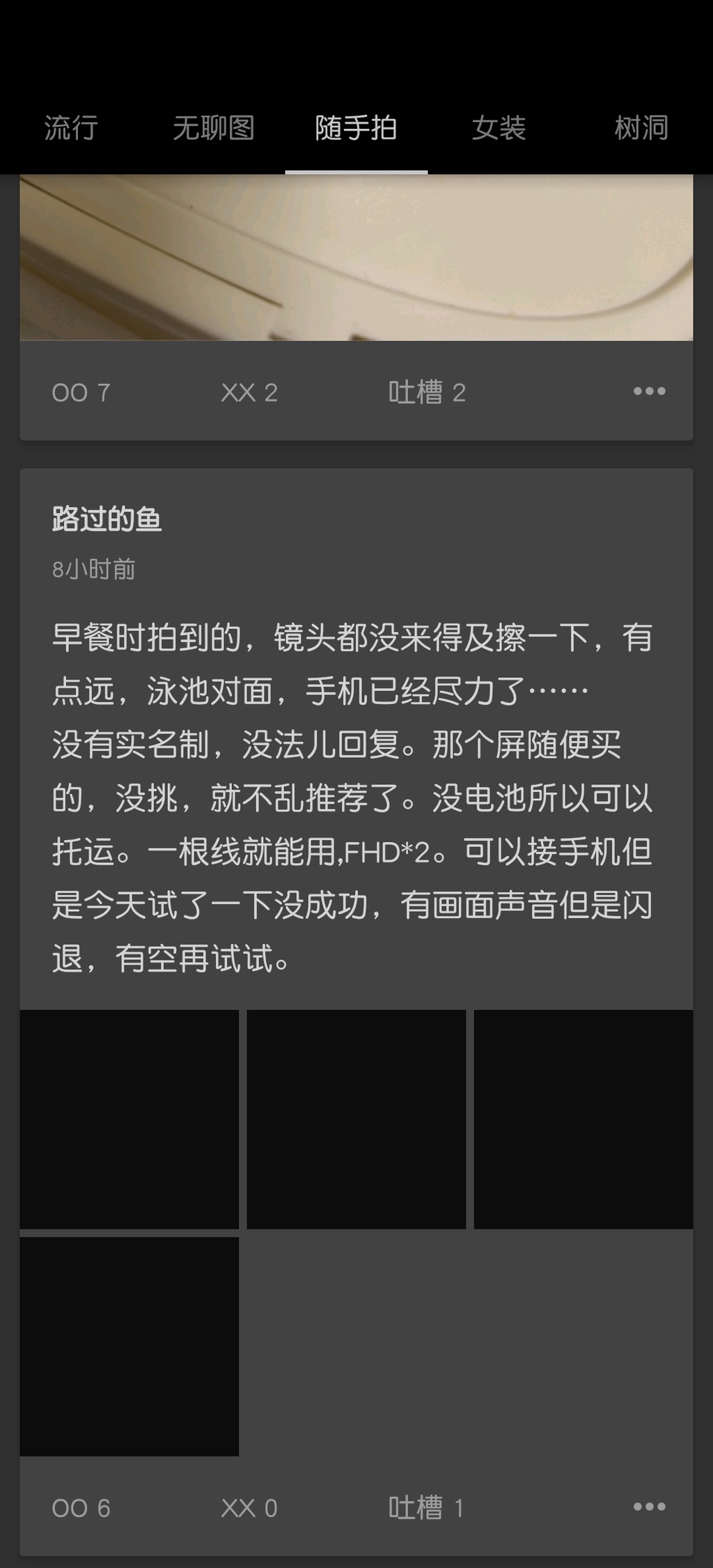Open 吐槽 2 comments
This screenshot has height=1568, width=713.
coord(426,393)
